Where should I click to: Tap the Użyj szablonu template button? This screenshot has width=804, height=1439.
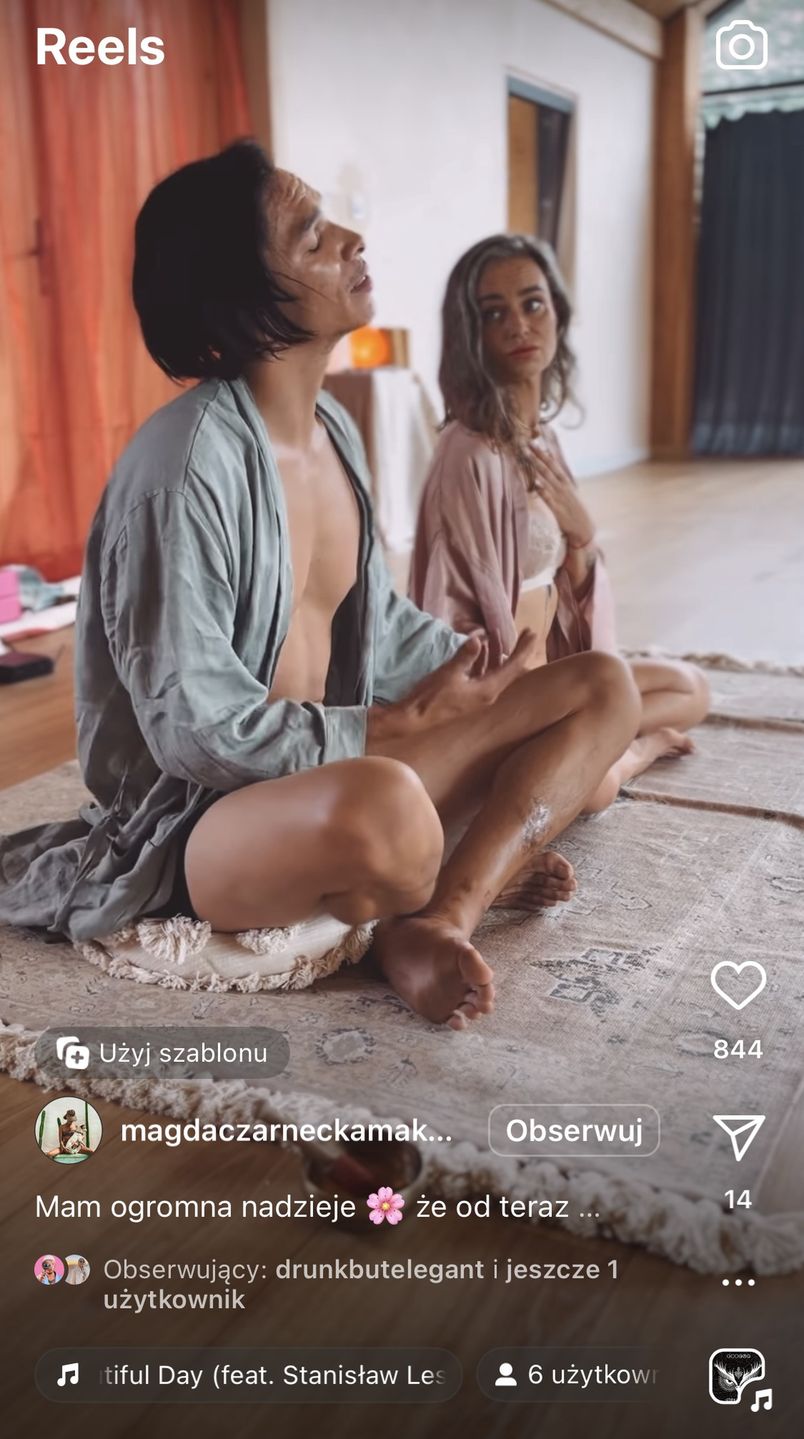coord(163,1053)
